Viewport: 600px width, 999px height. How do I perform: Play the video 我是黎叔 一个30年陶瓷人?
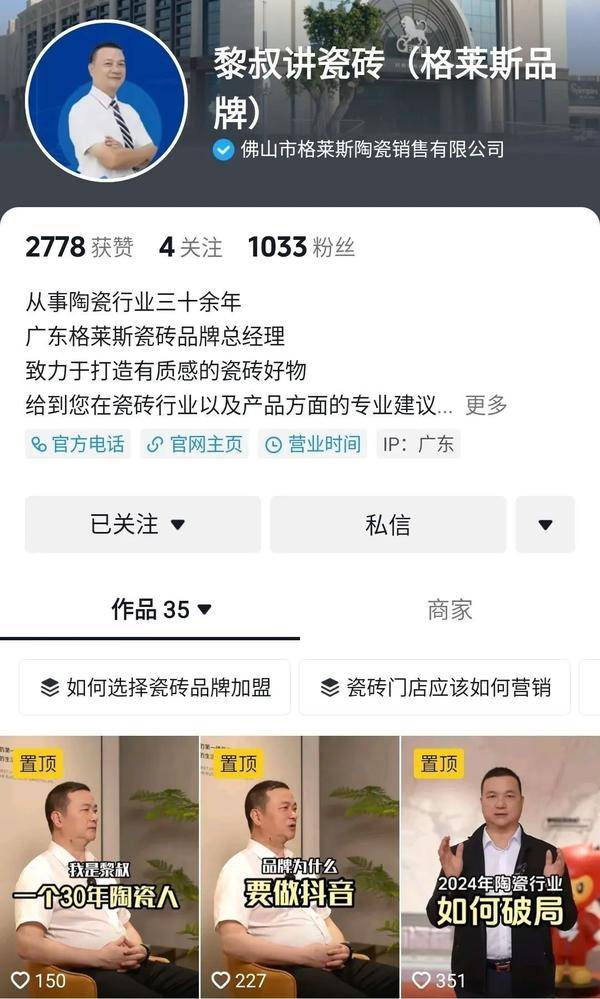pos(99,867)
